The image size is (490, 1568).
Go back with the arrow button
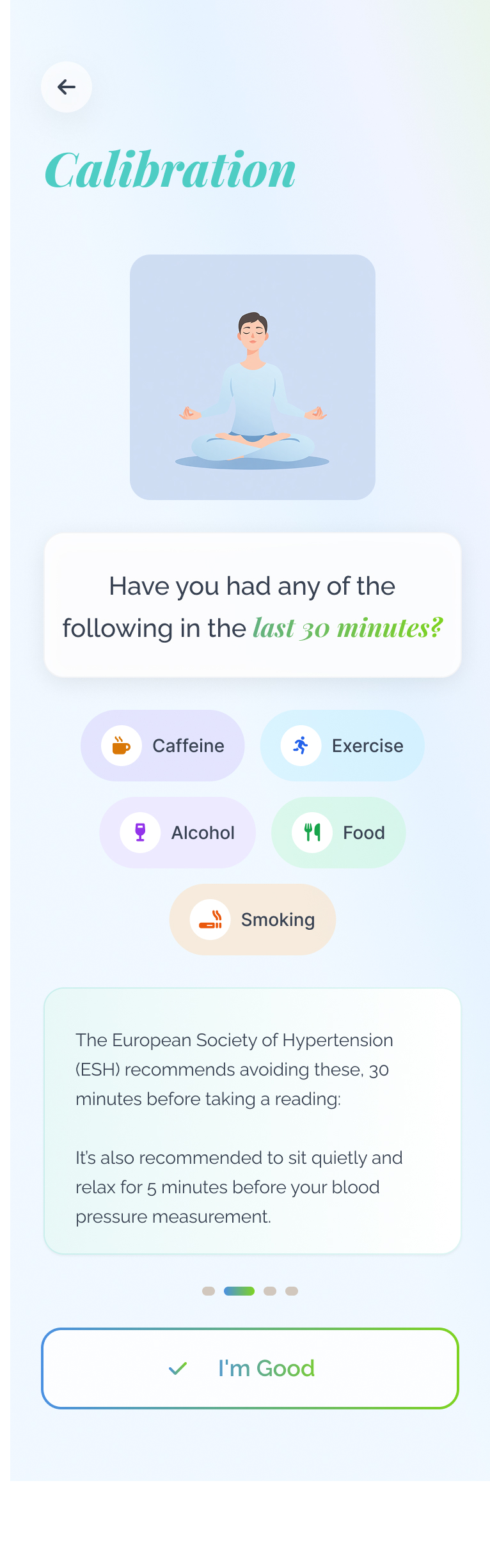67,87
